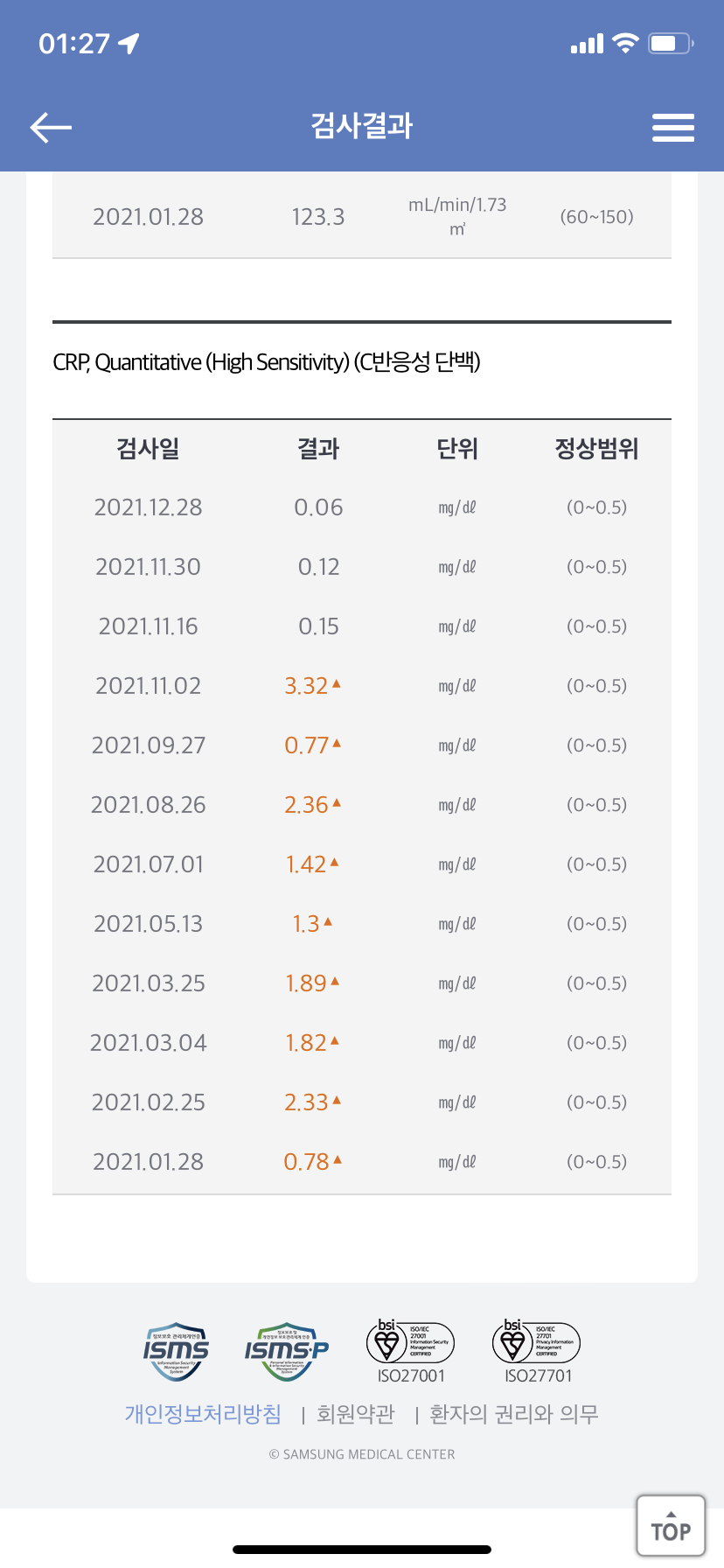Open 환자의 권리와 의무 link

coord(514,1414)
